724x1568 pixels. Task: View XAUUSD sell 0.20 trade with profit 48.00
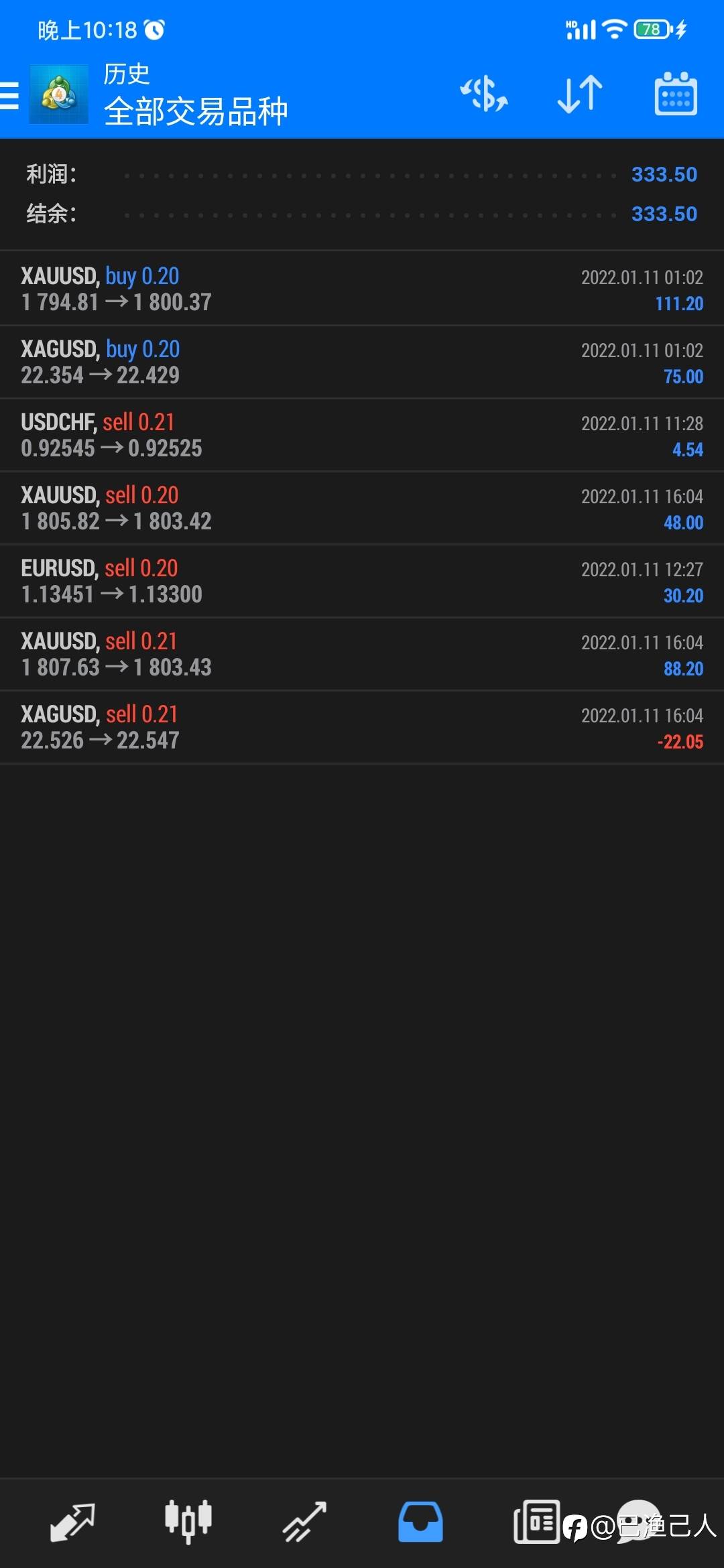click(x=362, y=508)
